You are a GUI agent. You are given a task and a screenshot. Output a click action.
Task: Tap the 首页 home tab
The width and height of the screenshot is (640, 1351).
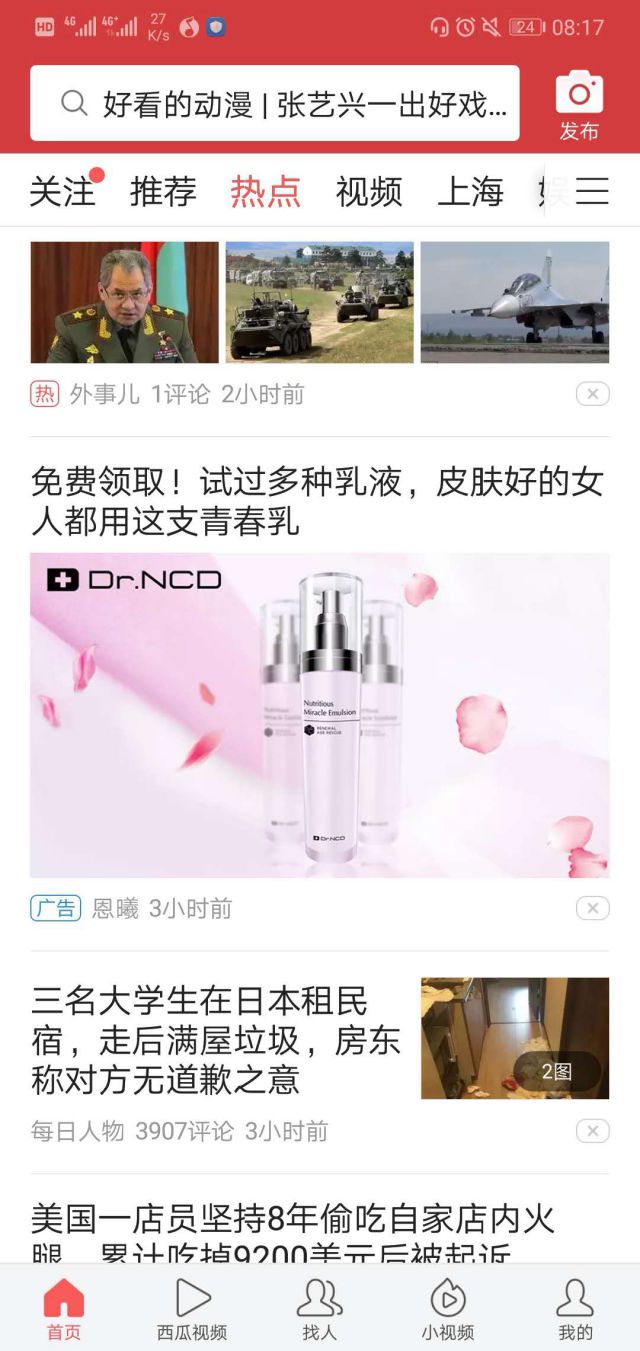click(x=64, y=1308)
